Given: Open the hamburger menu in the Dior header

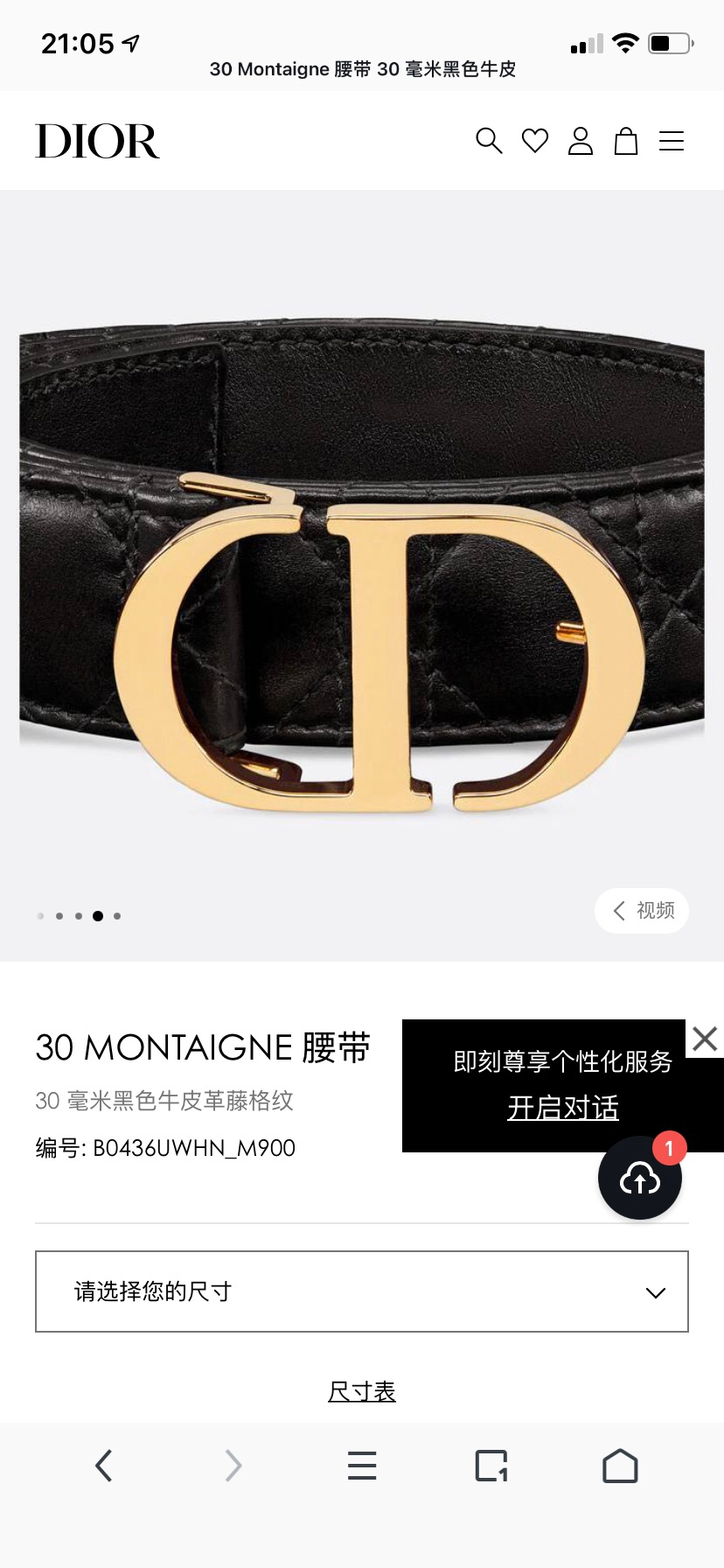Looking at the screenshot, I should pyautogui.click(x=672, y=141).
